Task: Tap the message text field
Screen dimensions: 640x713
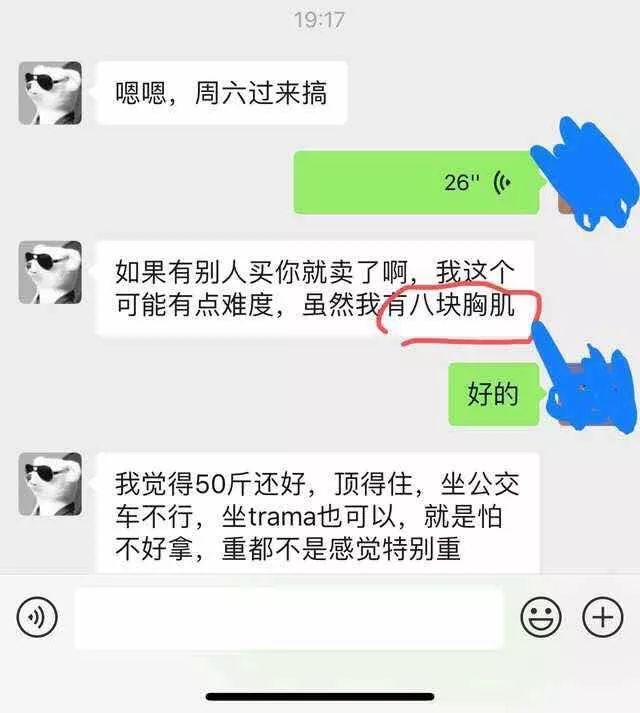Action: point(288,619)
